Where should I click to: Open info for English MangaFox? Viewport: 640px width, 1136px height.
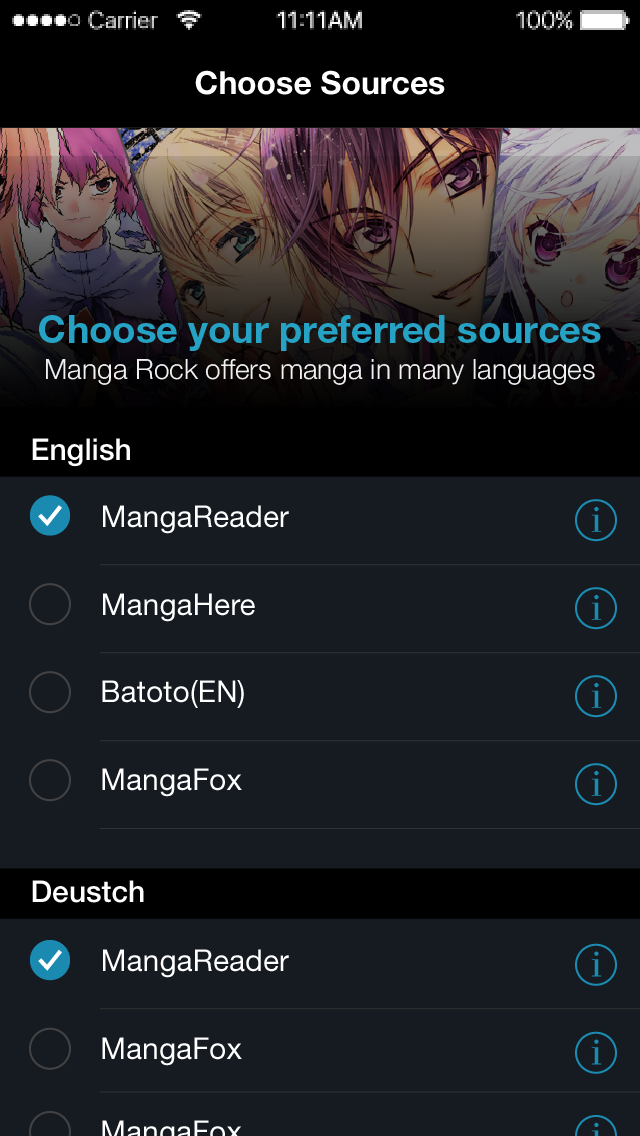[x=596, y=783]
